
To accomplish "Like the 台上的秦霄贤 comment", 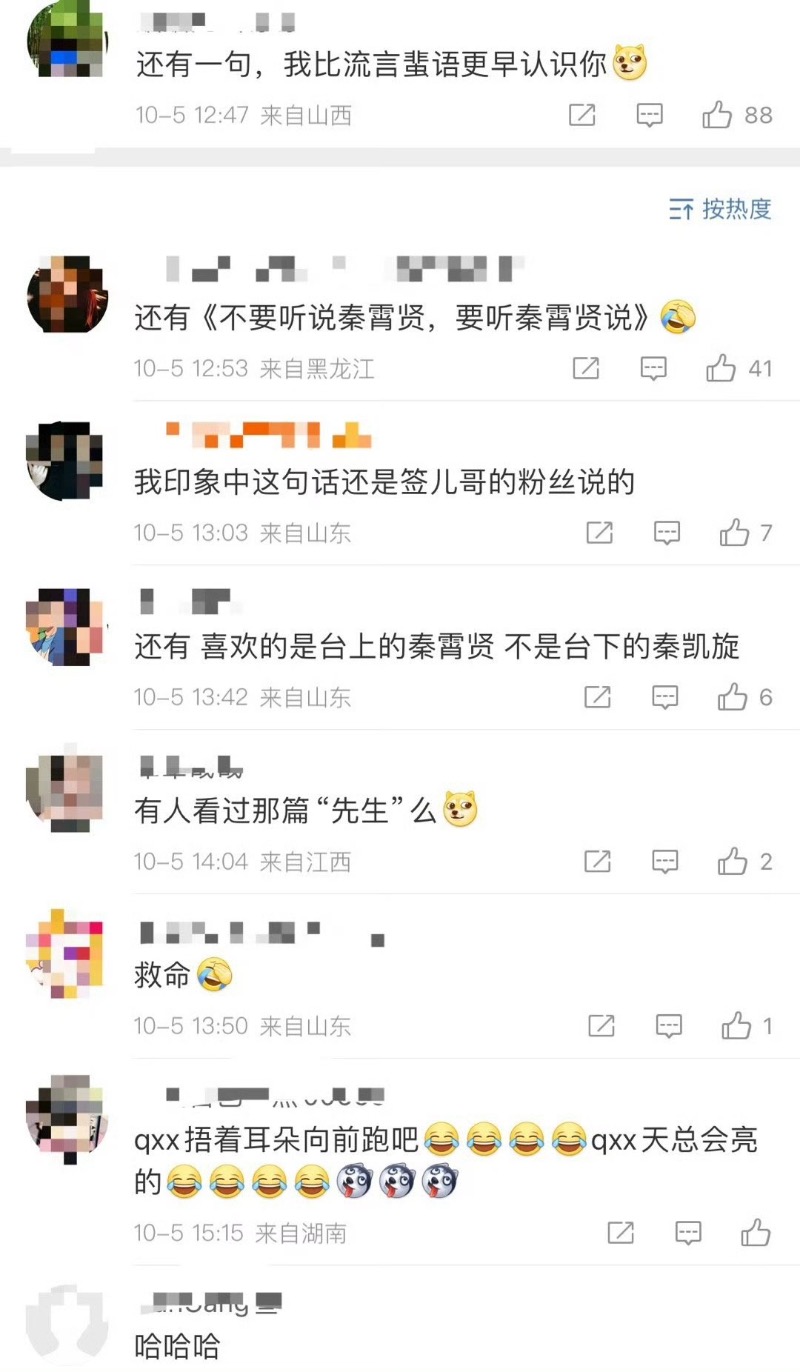I will click(x=733, y=697).
